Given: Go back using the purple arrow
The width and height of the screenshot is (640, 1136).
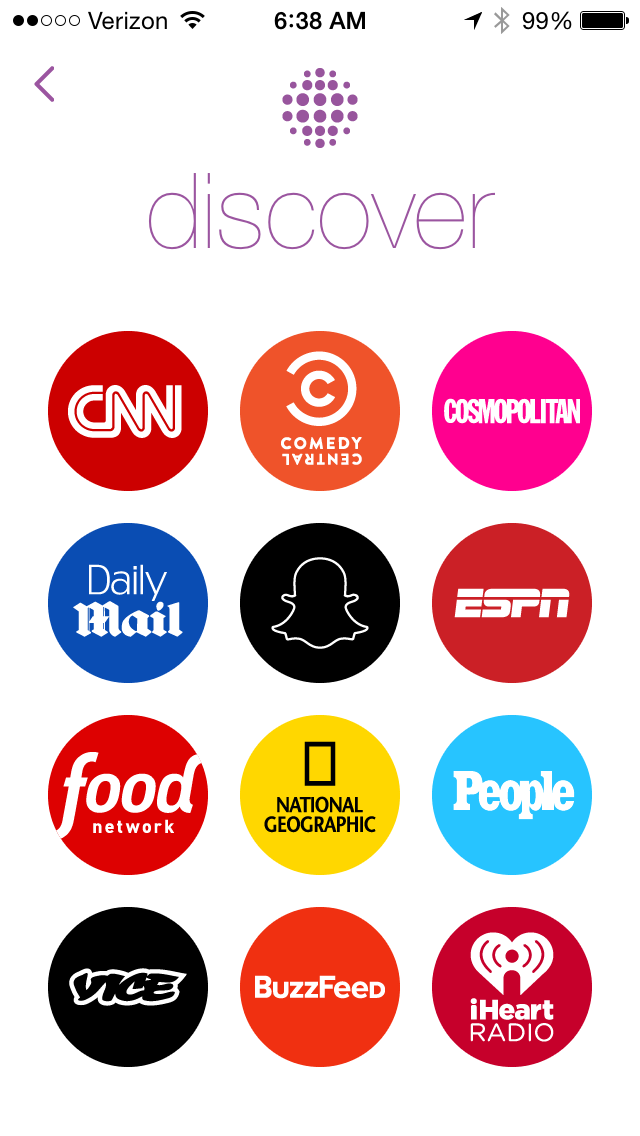Looking at the screenshot, I should click(44, 84).
